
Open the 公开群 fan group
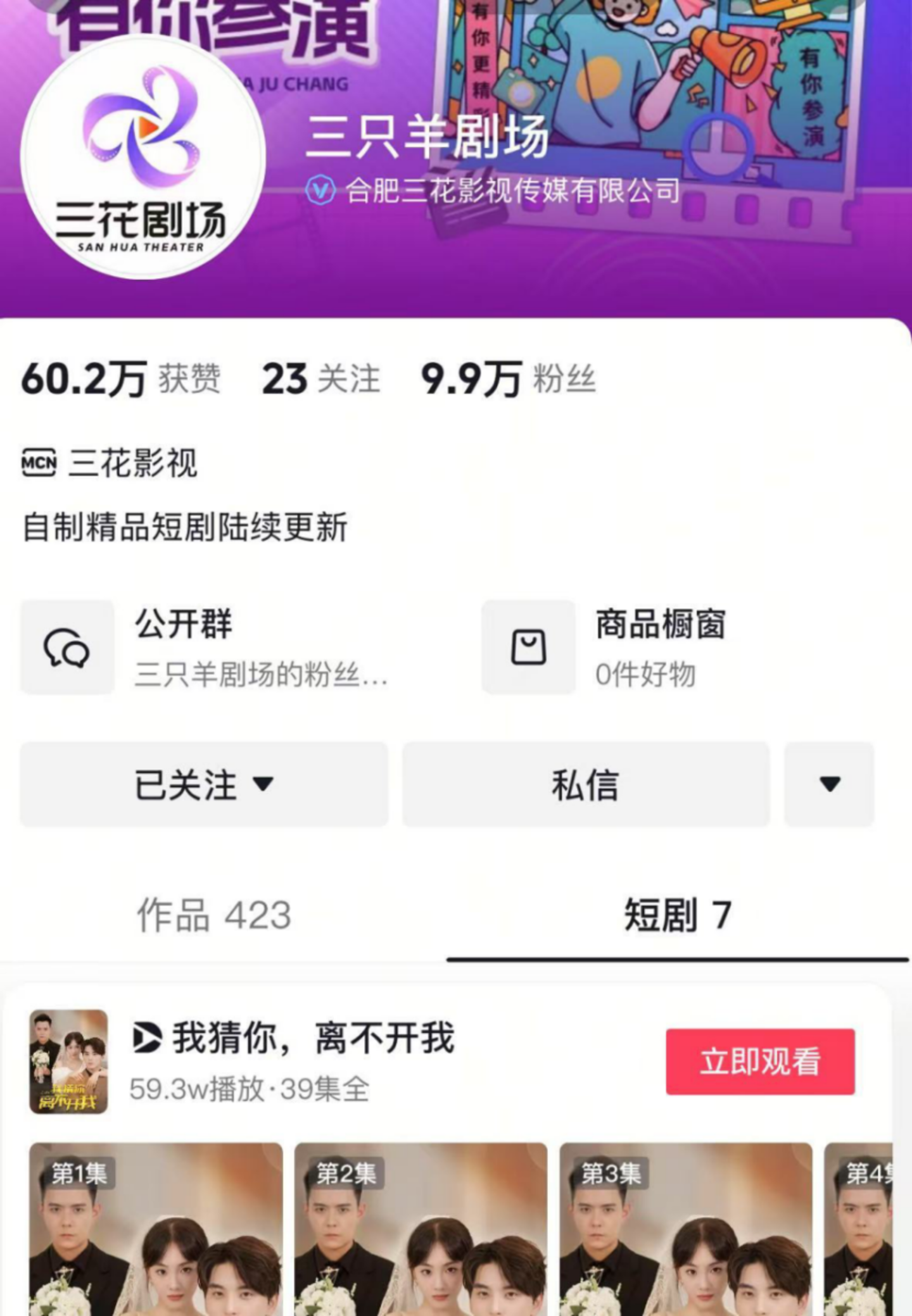(x=204, y=647)
